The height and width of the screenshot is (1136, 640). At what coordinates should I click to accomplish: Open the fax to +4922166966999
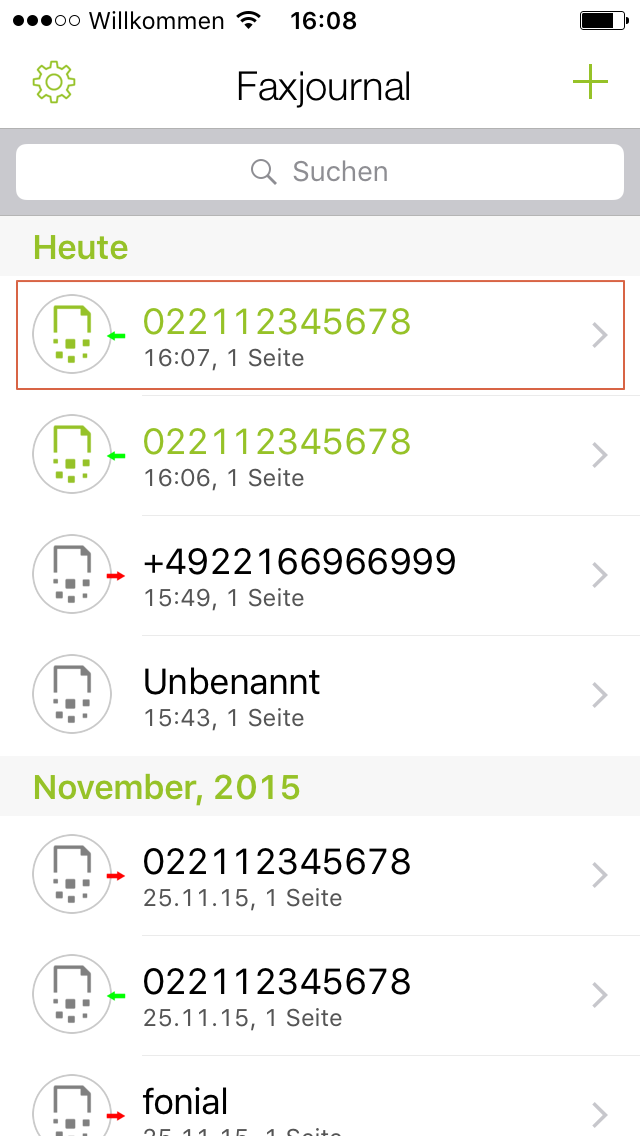coord(320,576)
